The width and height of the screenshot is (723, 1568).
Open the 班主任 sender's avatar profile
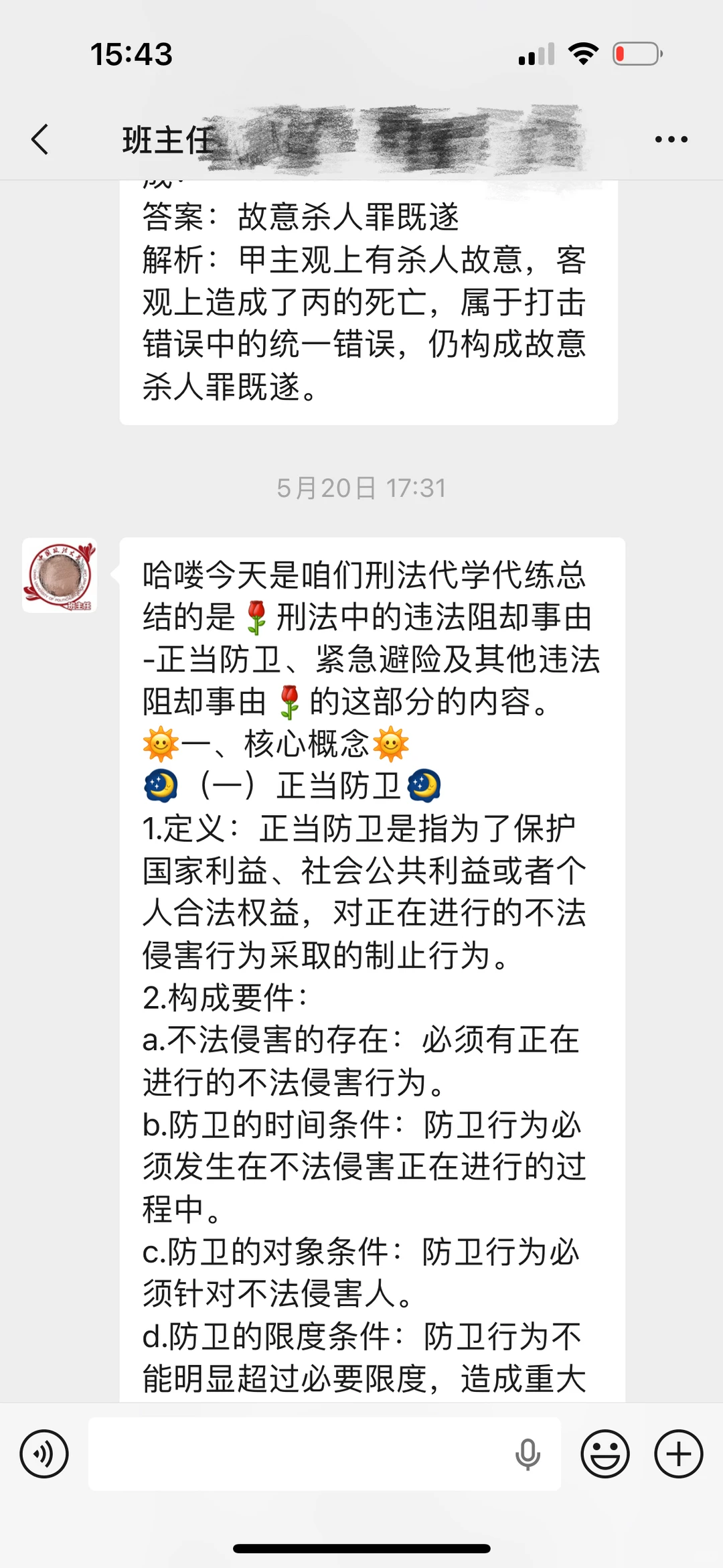pyautogui.click(x=60, y=575)
